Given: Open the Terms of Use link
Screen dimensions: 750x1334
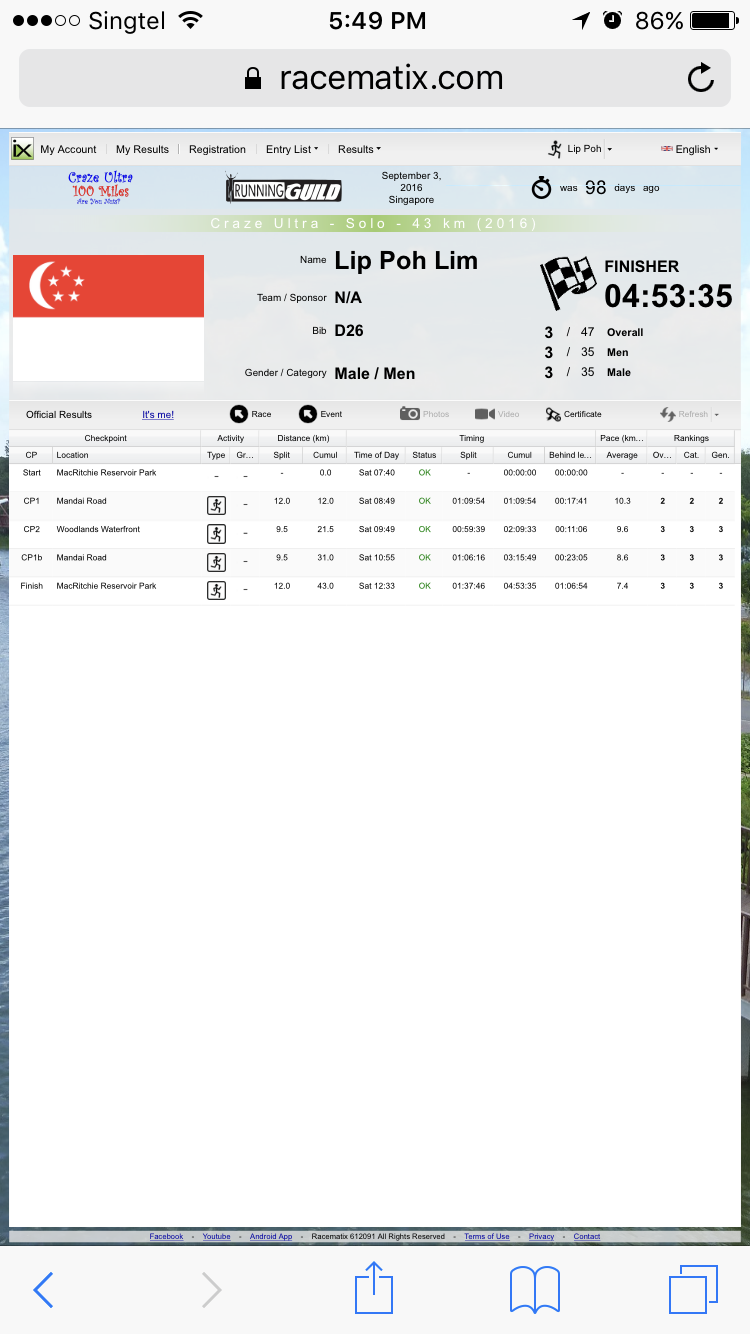Looking at the screenshot, I should pyautogui.click(x=487, y=1236).
